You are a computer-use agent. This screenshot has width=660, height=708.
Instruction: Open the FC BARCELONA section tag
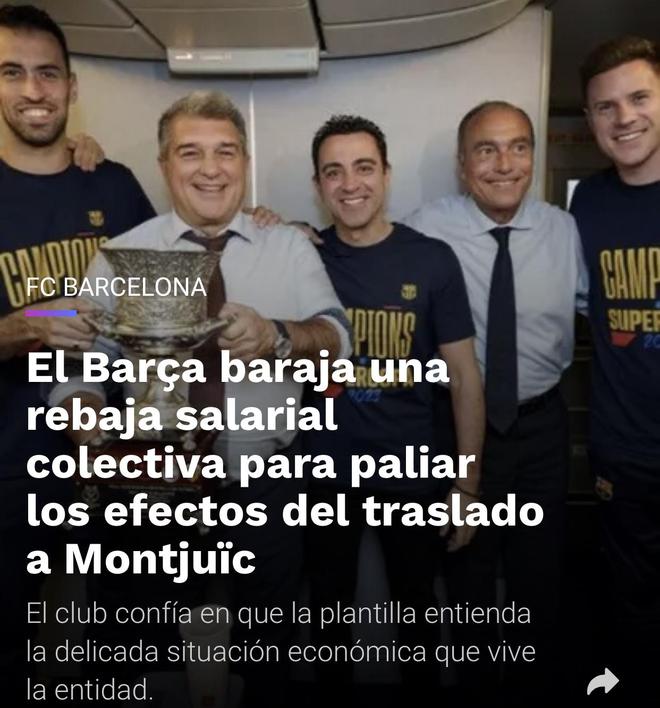pos(116,288)
